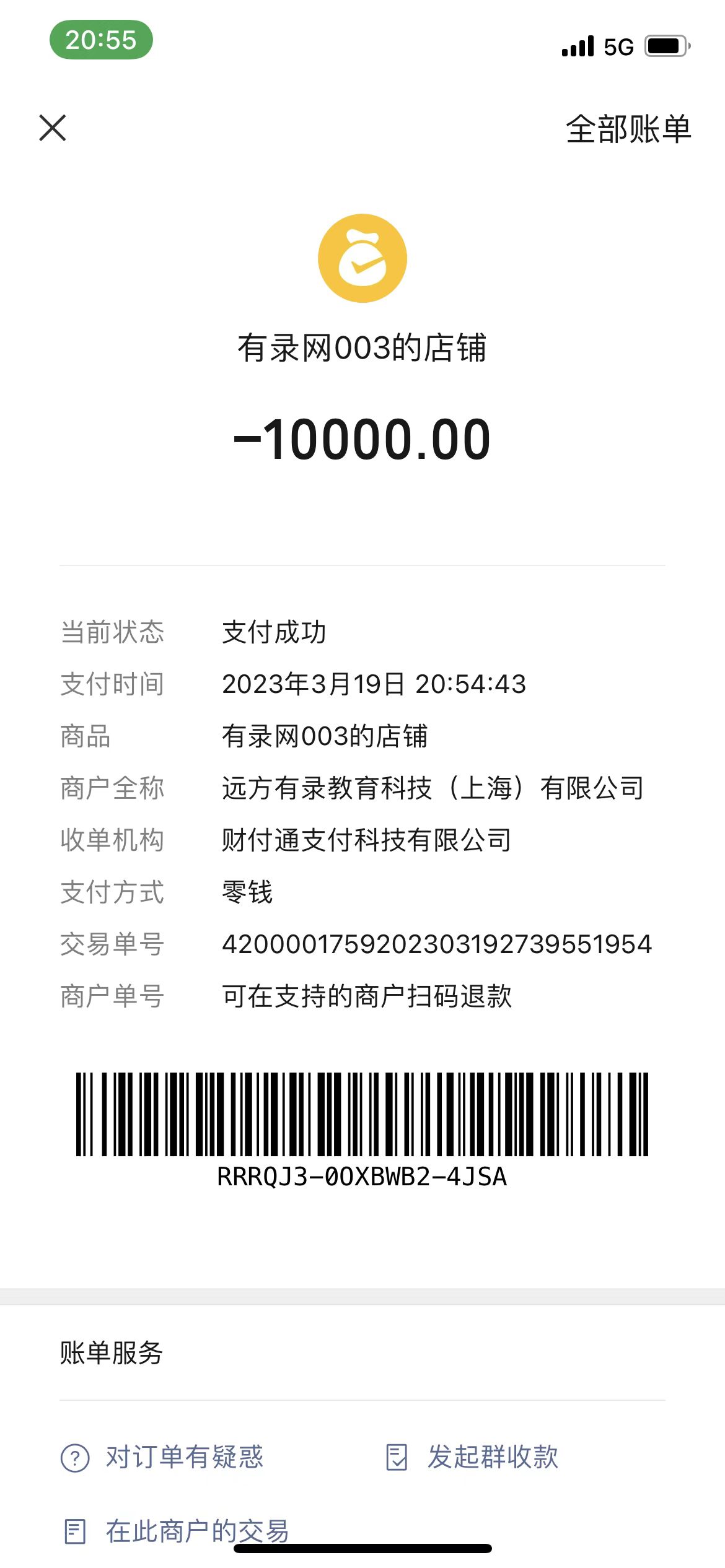Image resolution: width=725 pixels, height=1568 pixels.
Task: Close the payment detail page
Action: pos(53,128)
